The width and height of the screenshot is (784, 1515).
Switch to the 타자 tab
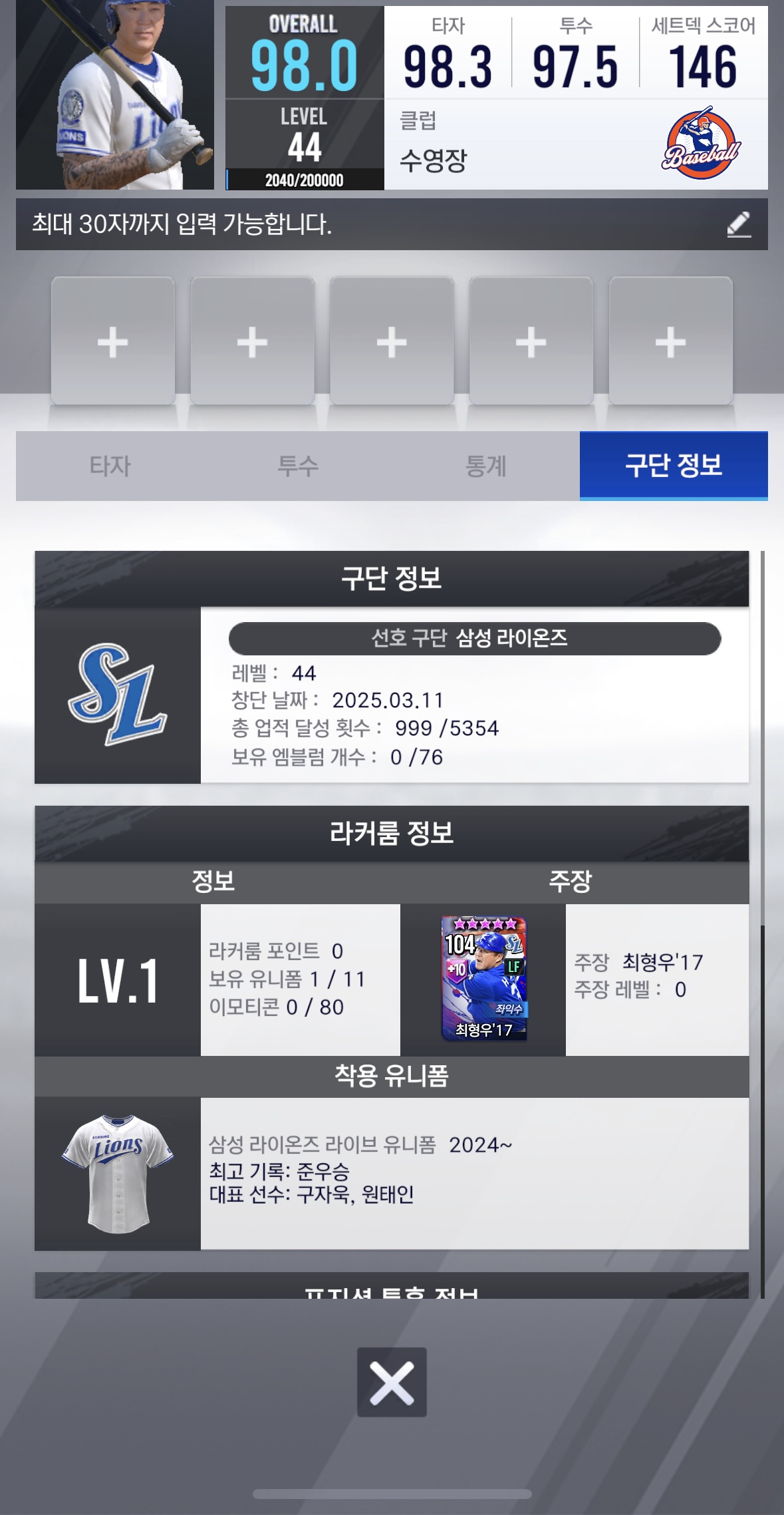[110, 466]
